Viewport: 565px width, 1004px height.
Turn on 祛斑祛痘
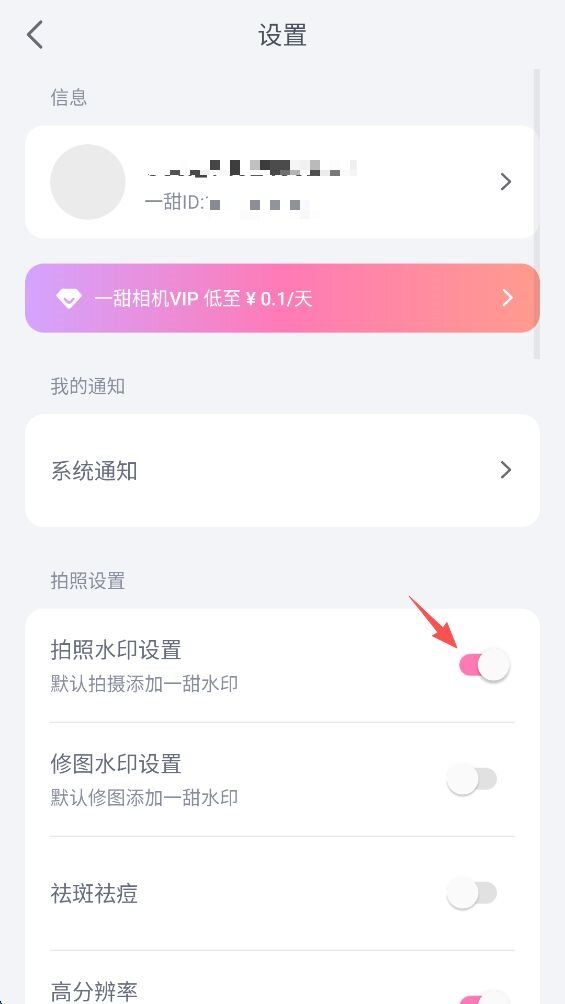[x=472, y=893]
